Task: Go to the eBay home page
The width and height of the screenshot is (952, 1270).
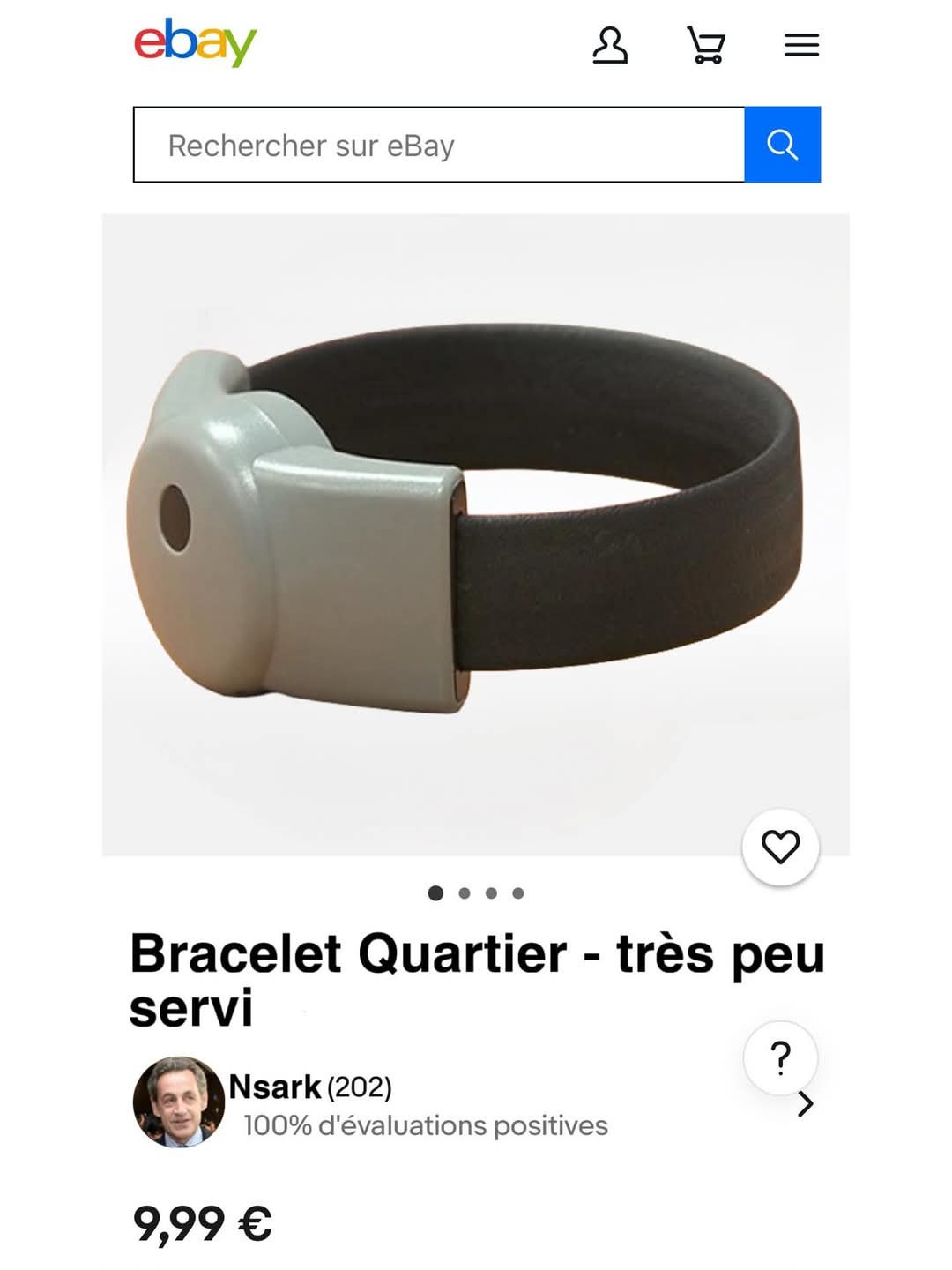Action: click(195, 42)
